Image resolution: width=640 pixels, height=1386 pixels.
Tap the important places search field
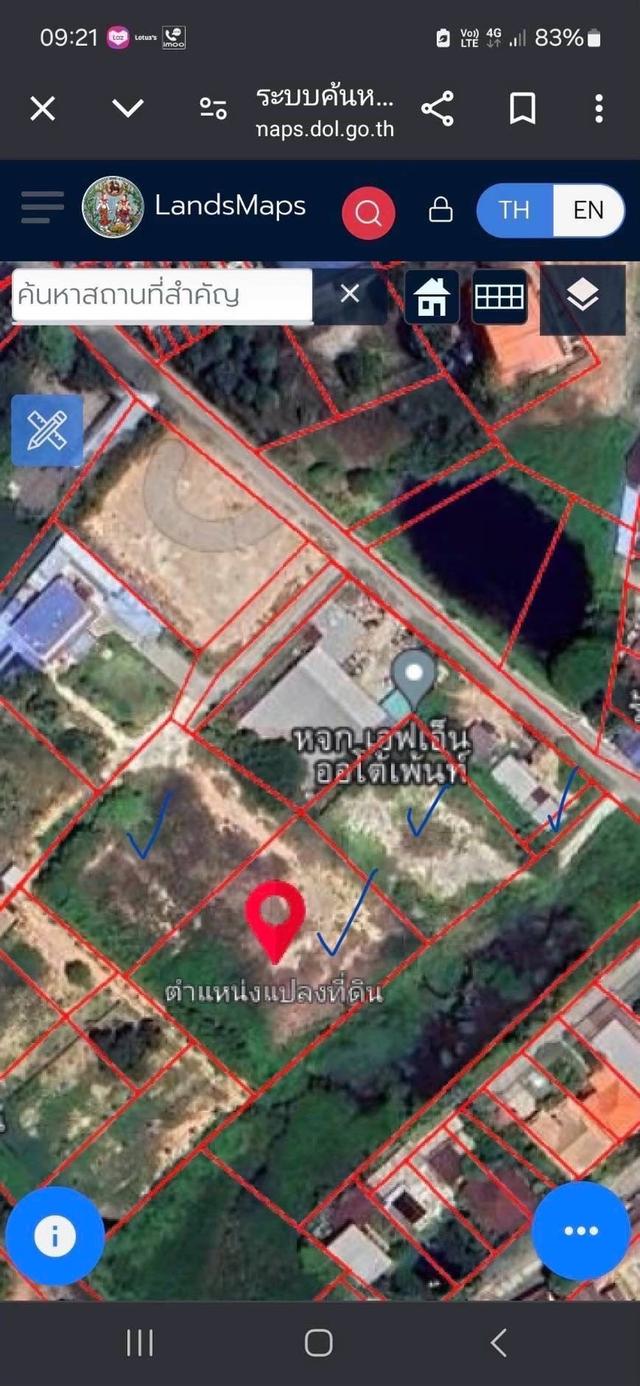160,296
